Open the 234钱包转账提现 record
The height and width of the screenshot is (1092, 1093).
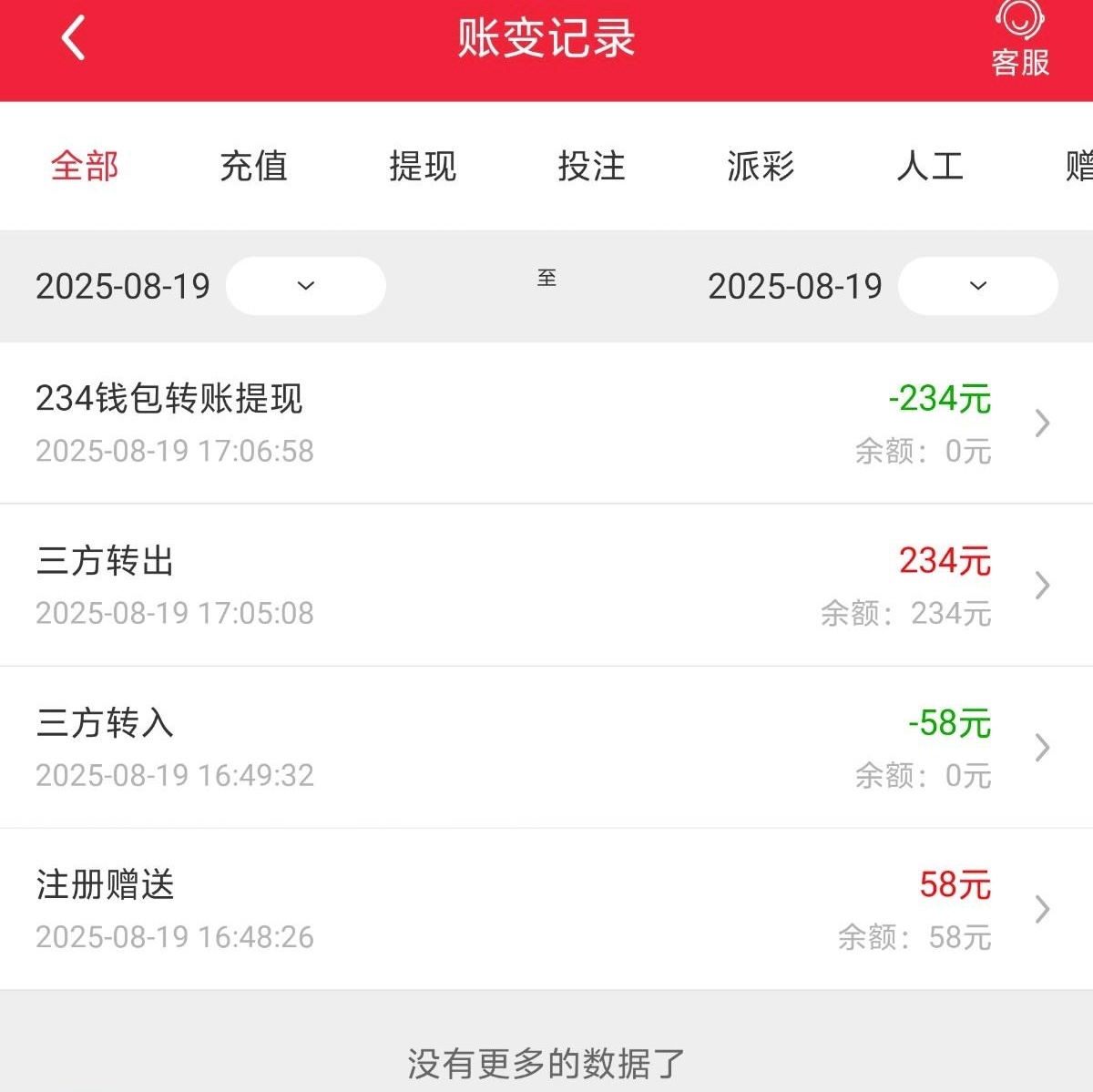pos(546,424)
